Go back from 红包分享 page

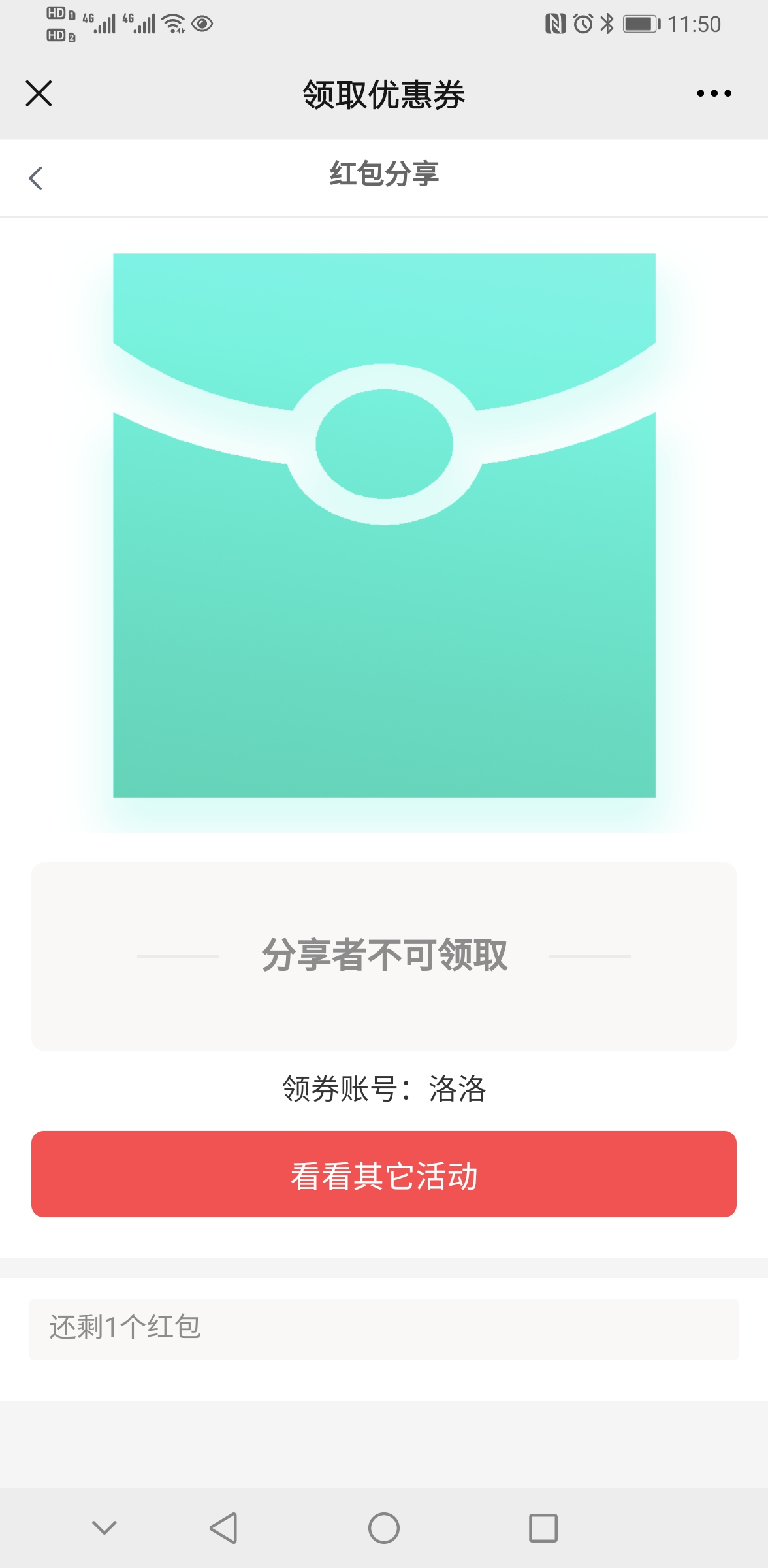[x=36, y=178]
